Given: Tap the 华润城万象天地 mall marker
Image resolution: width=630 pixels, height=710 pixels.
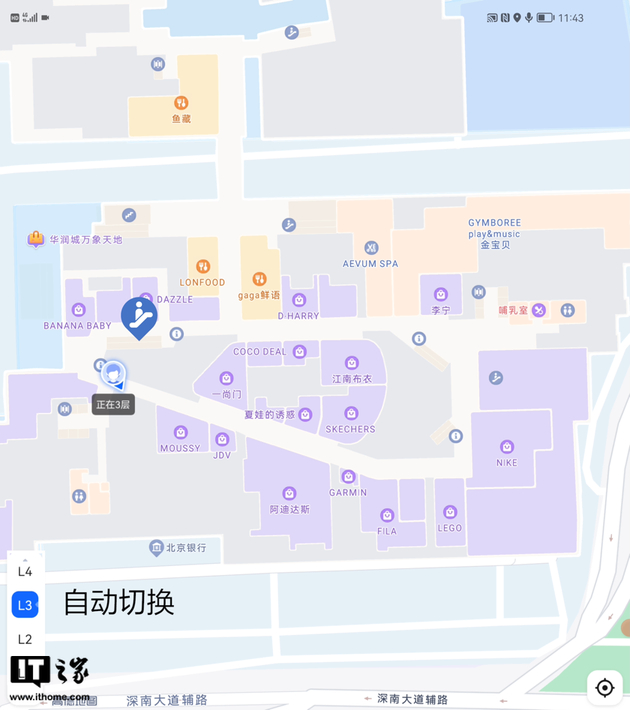Looking at the screenshot, I should 37,240.
